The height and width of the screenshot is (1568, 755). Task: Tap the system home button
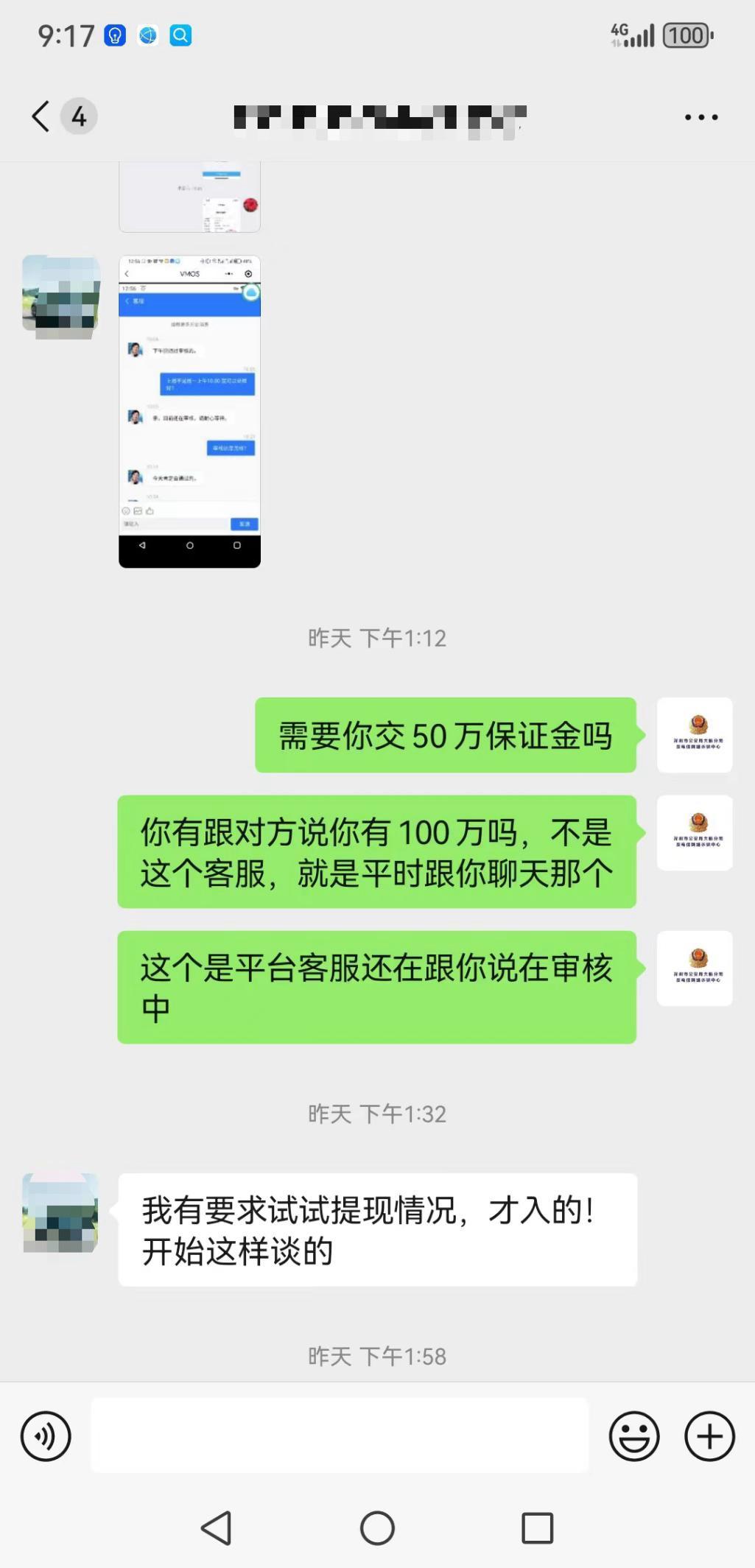(x=377, y=1528)
